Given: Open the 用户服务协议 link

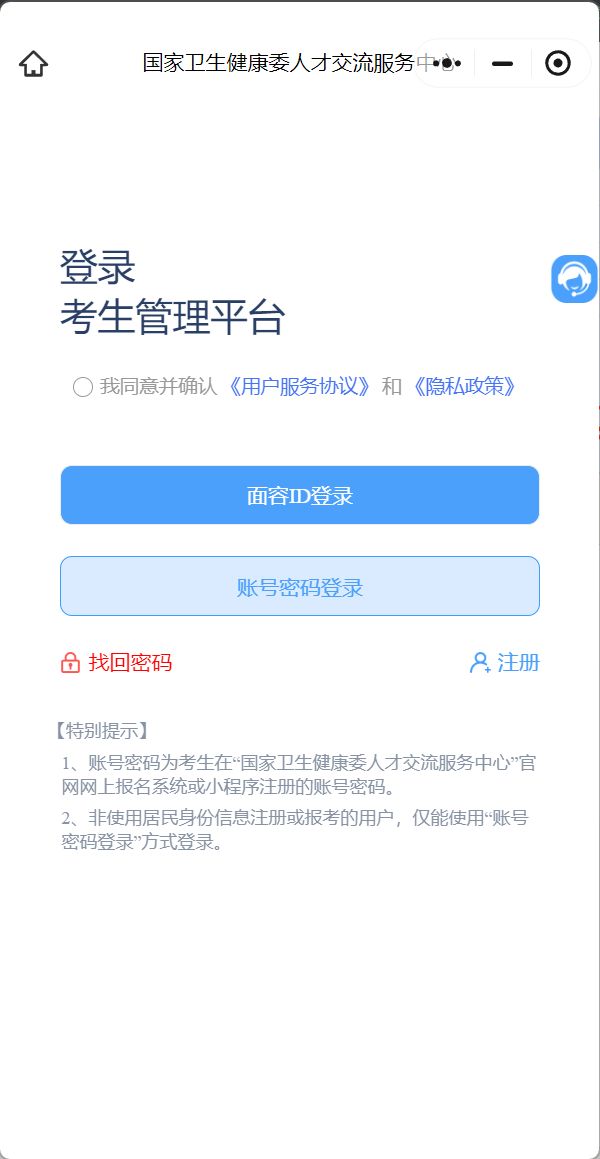Looking at the screenshot, I should click(299, 386).
